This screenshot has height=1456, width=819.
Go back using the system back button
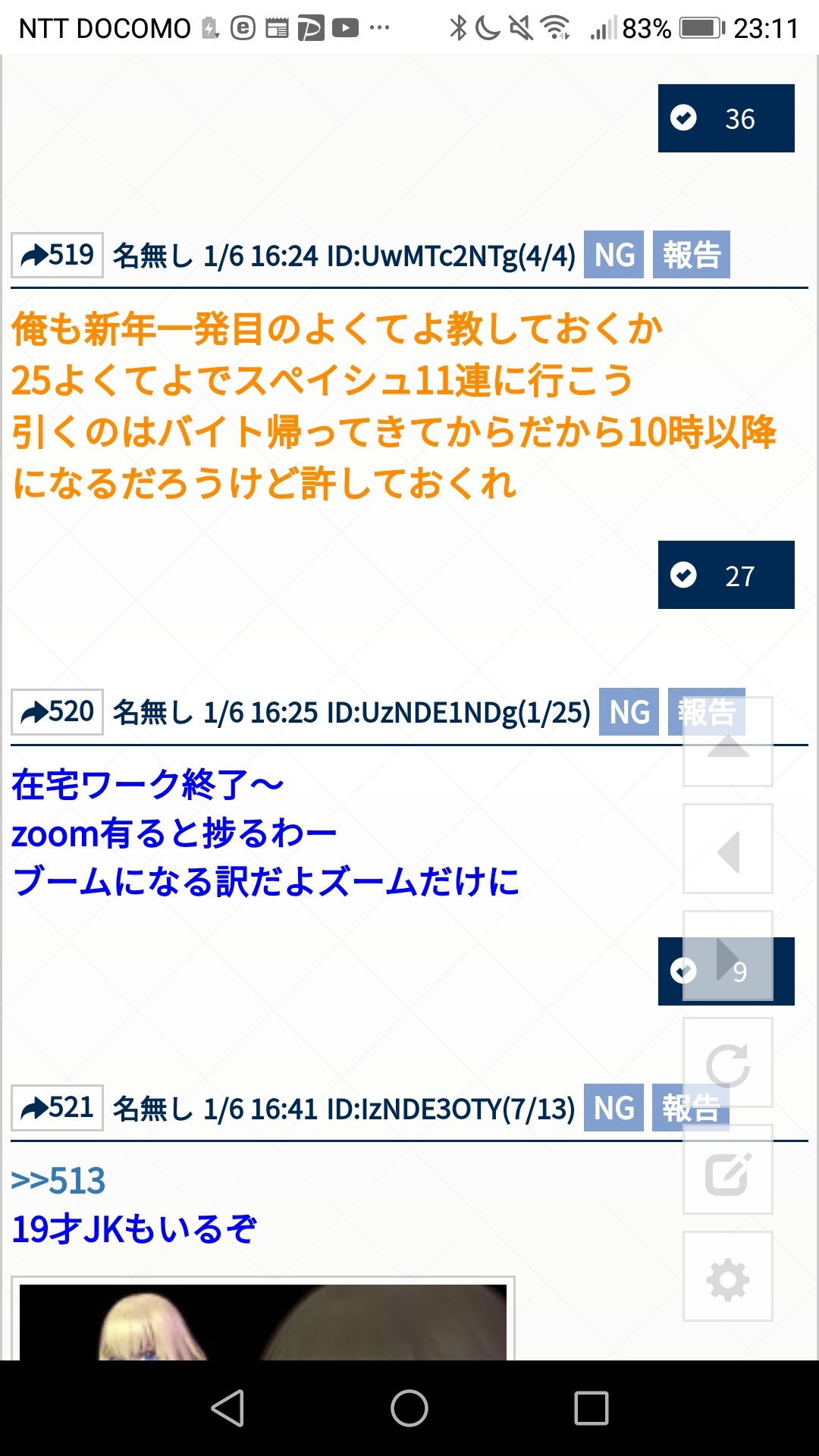(x=227, y=1408)
